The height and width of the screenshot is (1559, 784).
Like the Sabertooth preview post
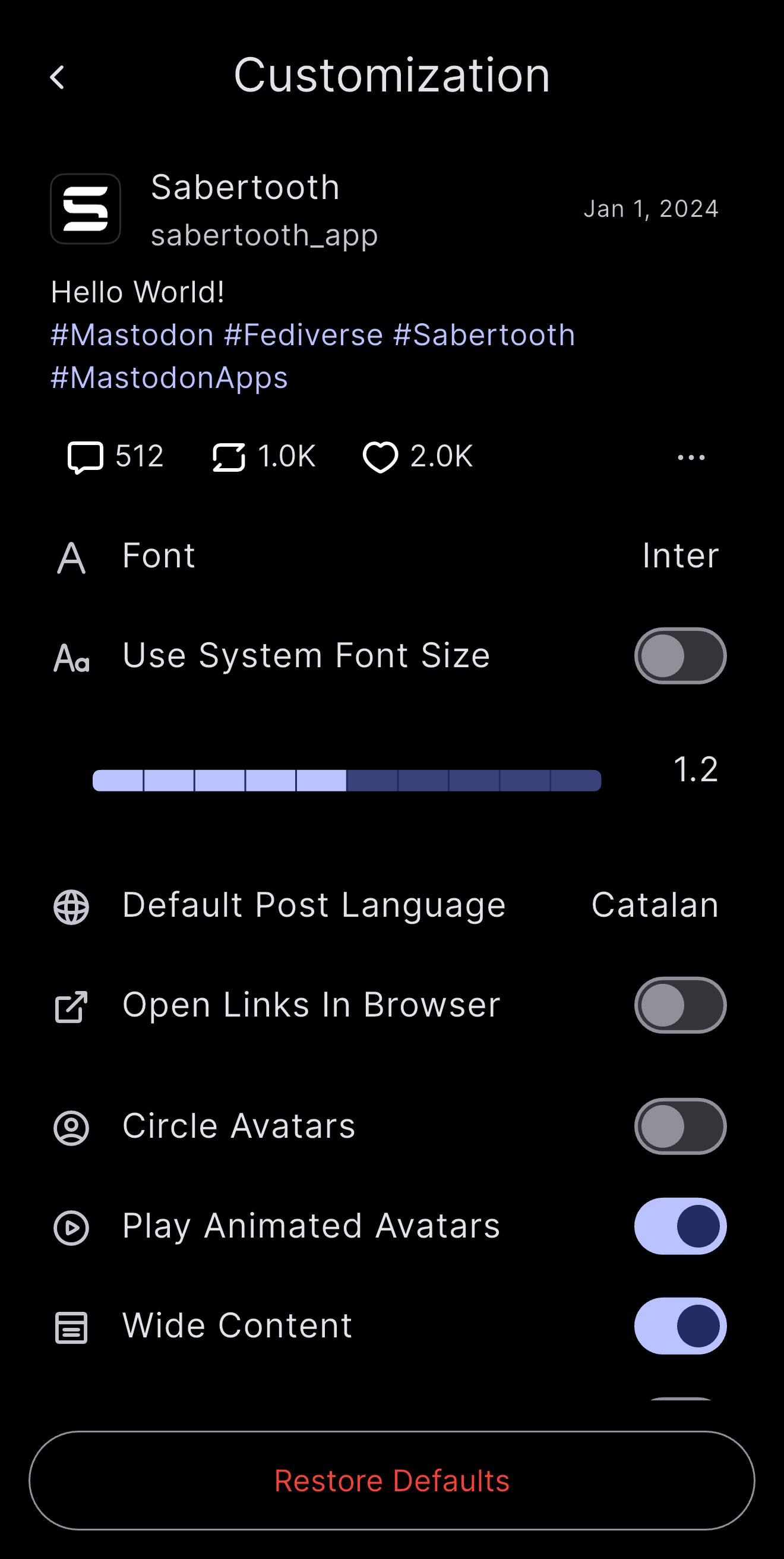coord(380,457)
